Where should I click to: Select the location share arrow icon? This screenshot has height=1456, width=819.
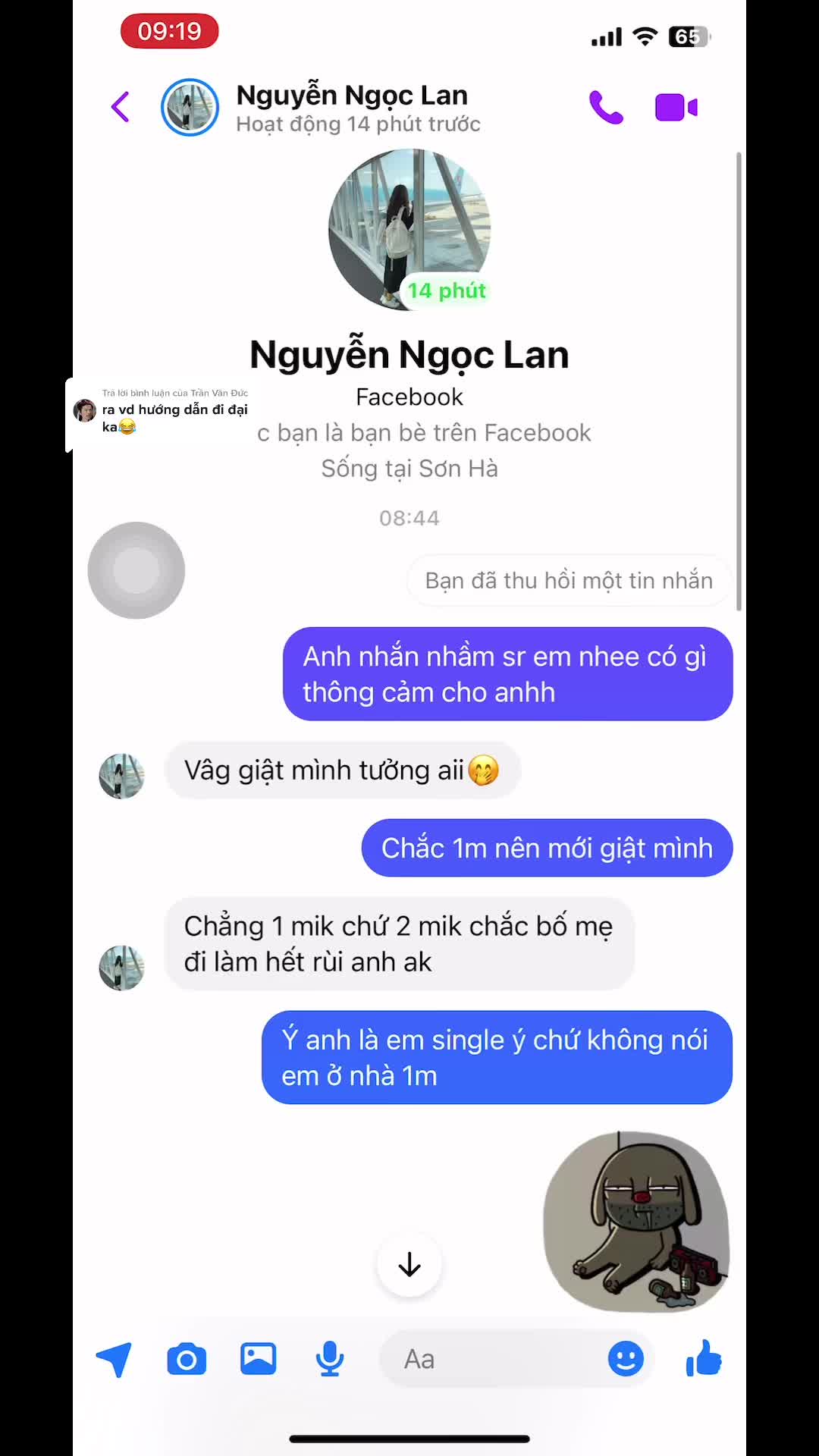click(x=115, y=1358)
